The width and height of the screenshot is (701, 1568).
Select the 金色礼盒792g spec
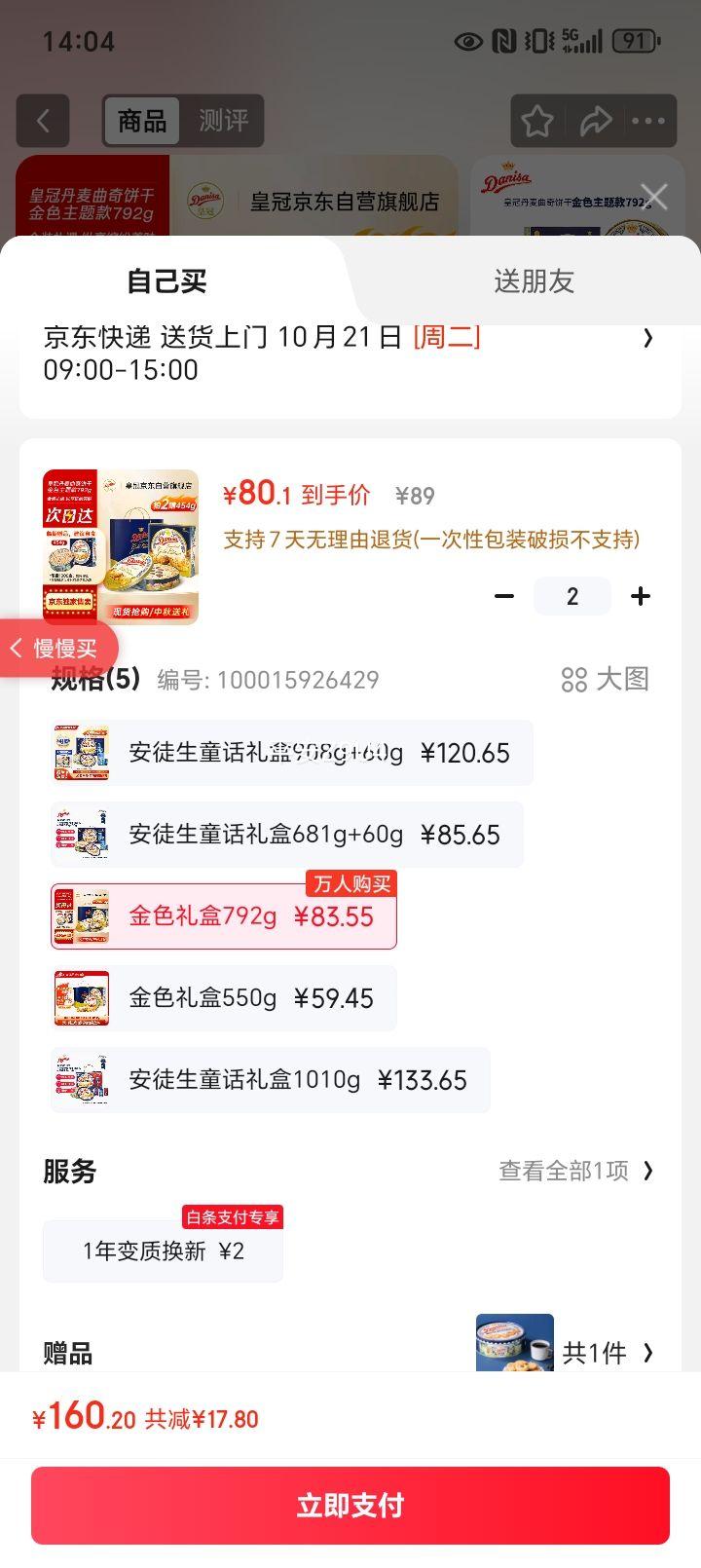pos(224,916)
